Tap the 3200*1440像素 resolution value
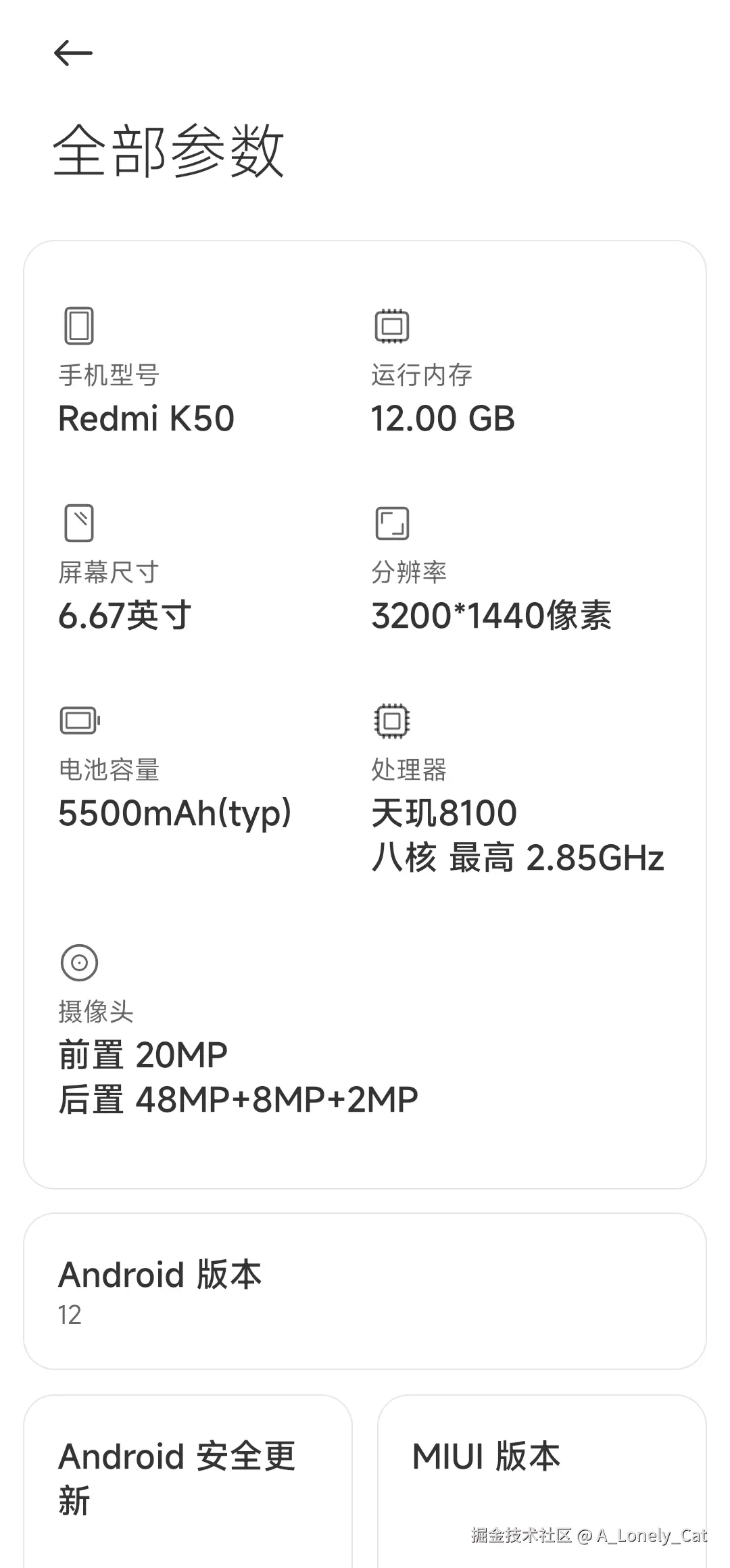The width and height of the screenshot is (730, 1568). (x=492, y=615)
